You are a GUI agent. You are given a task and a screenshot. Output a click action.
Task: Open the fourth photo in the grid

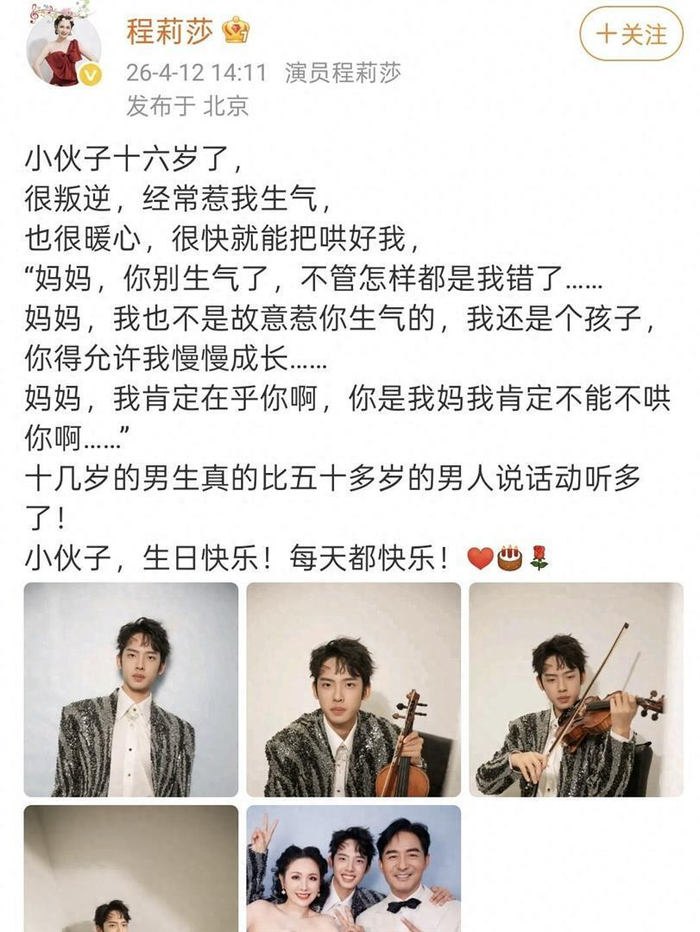point(131,869)
